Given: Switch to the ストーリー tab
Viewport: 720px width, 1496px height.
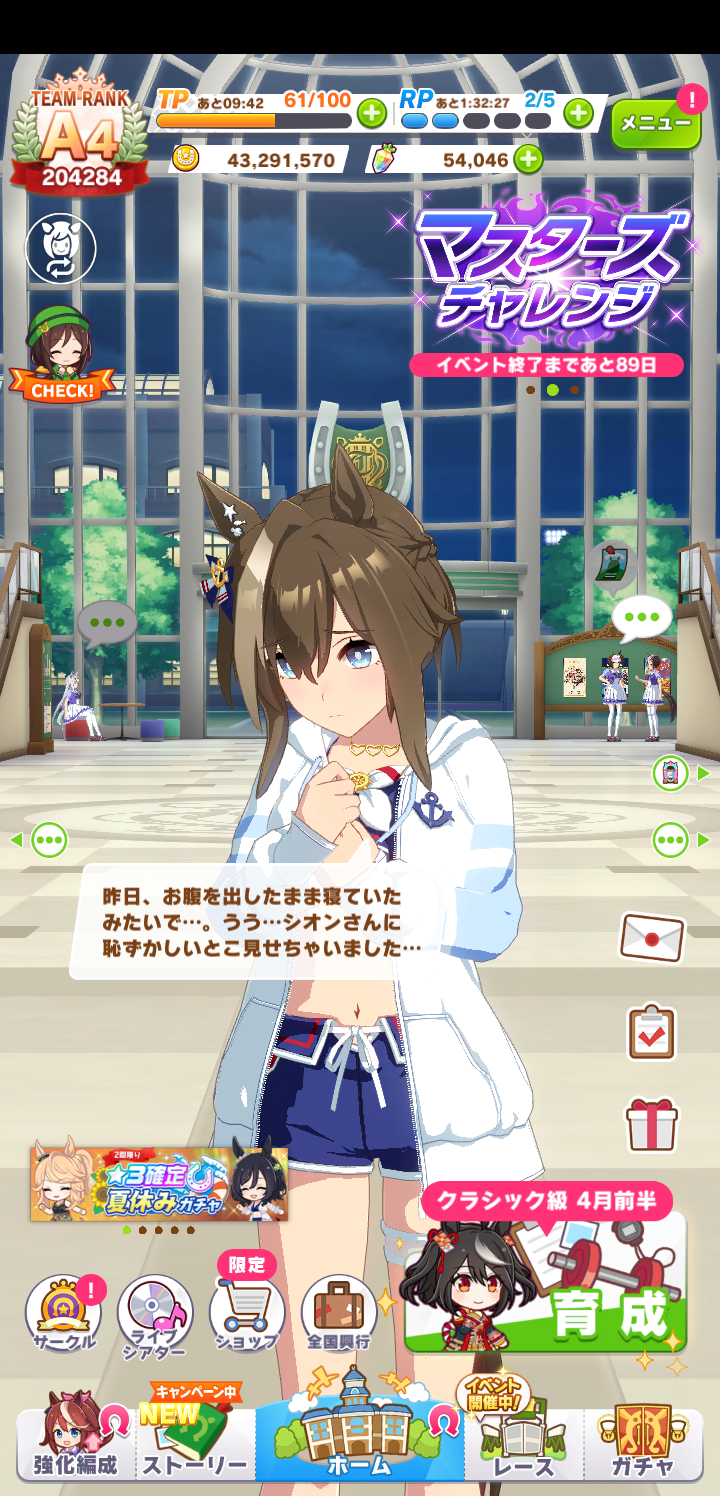Looking at the screenshot, I should click(x=194, y=1443).
